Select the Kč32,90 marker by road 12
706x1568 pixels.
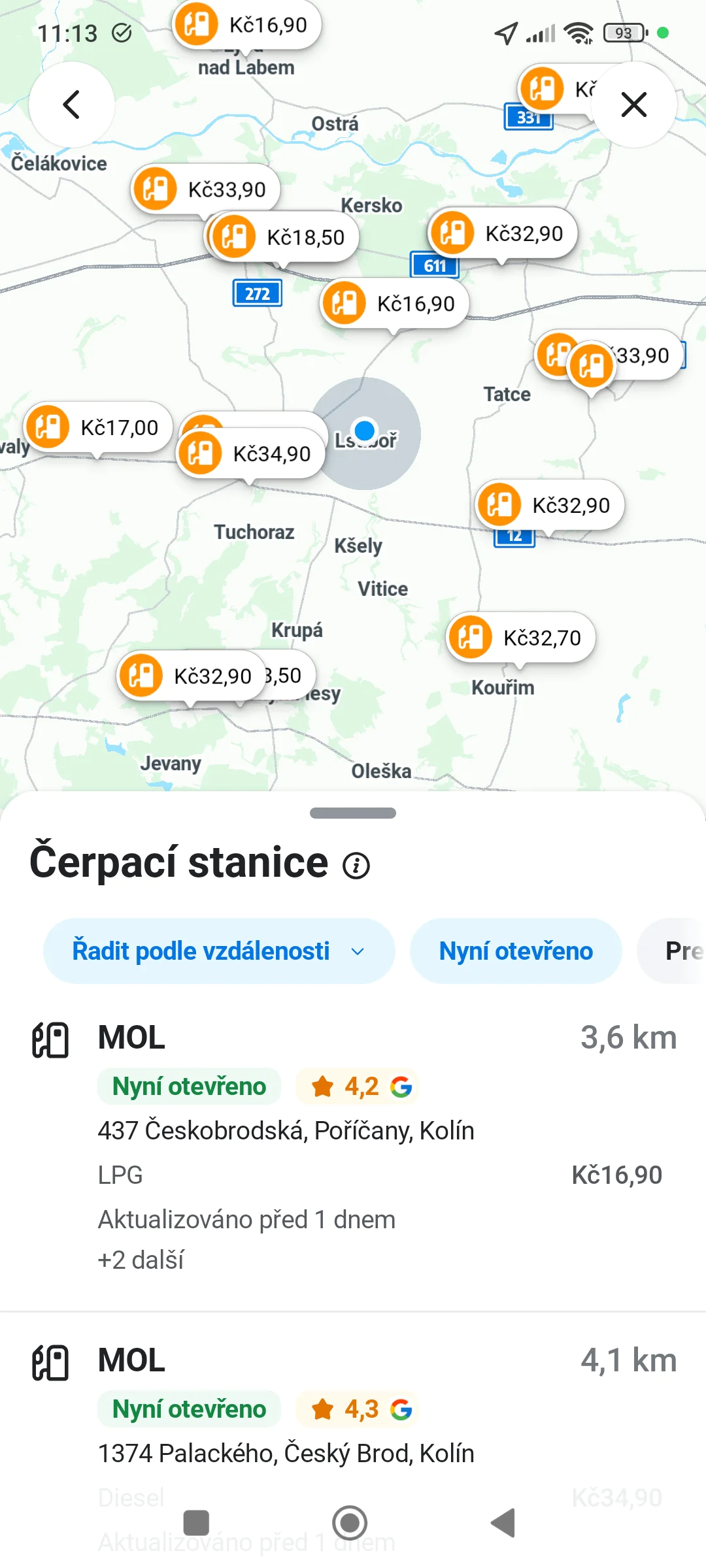coord(550,505)
